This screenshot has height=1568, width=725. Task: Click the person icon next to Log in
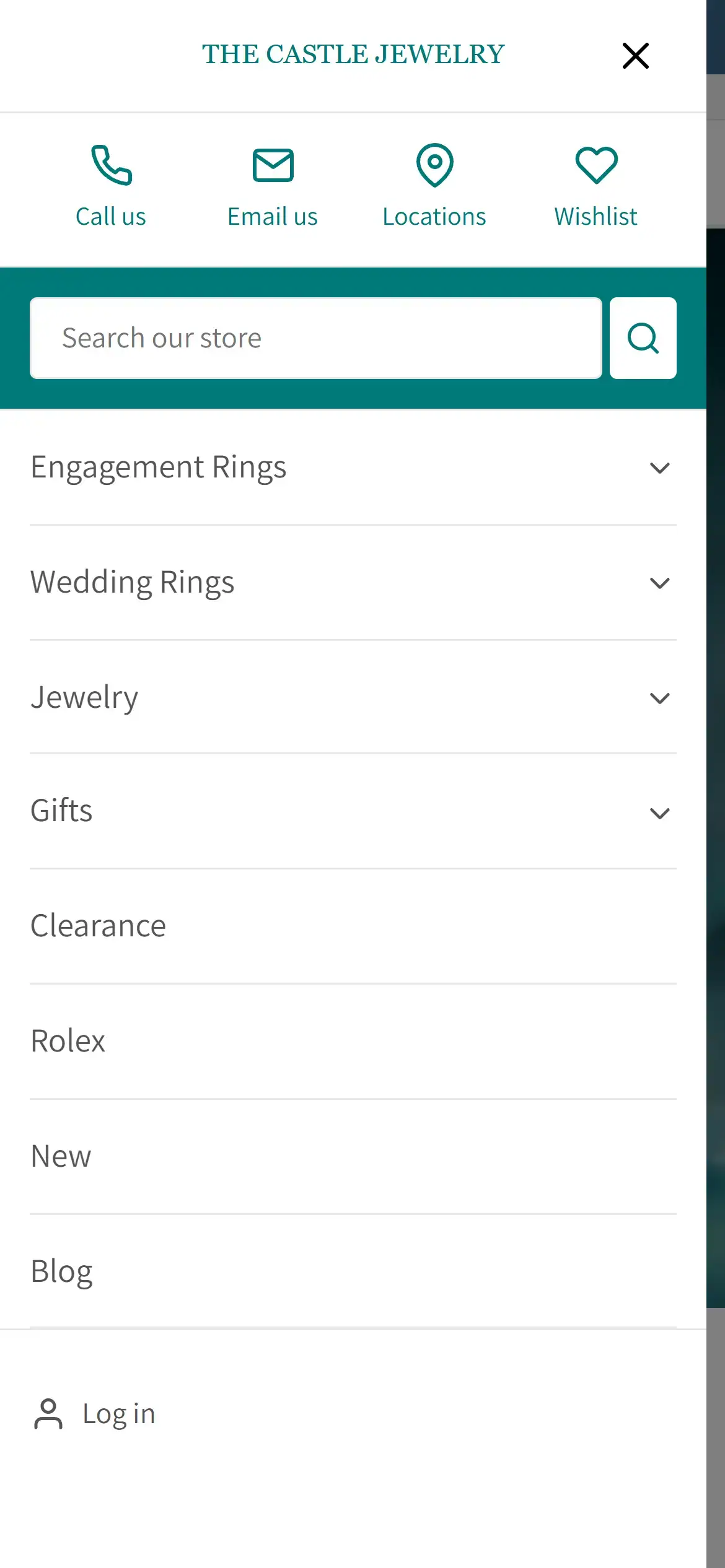pos(48,1414)
